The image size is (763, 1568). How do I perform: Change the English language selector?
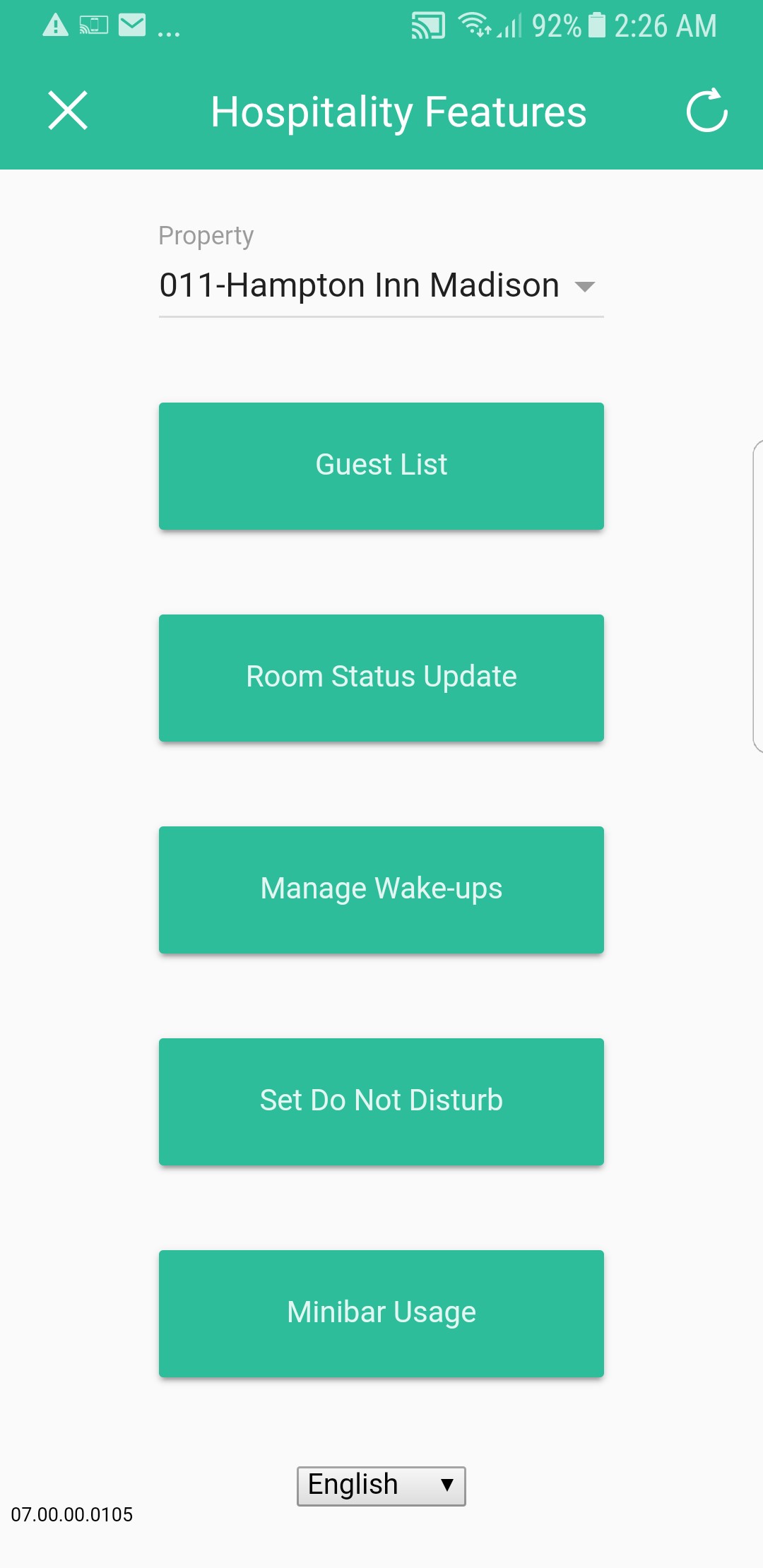click(381, 1485)
